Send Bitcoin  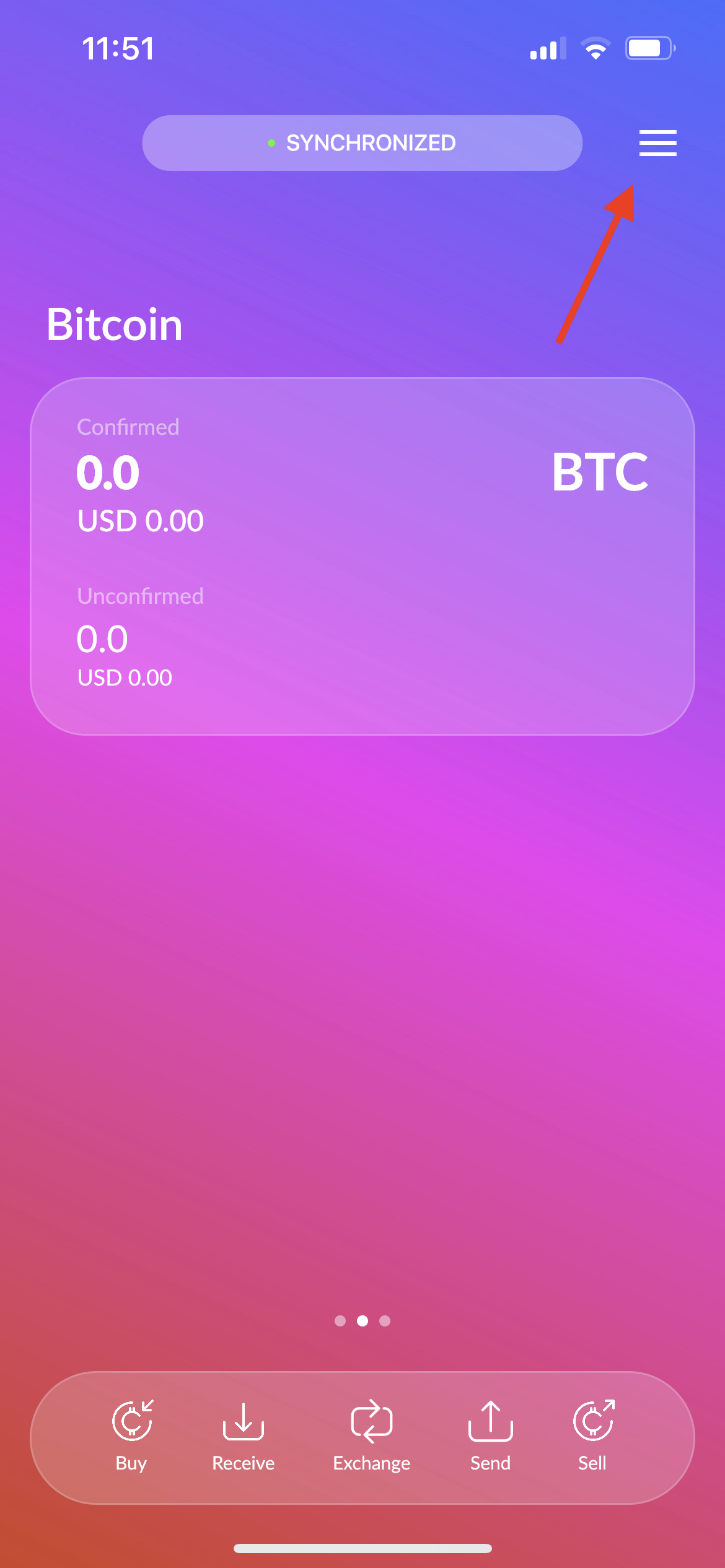(x=490, y=1435)
